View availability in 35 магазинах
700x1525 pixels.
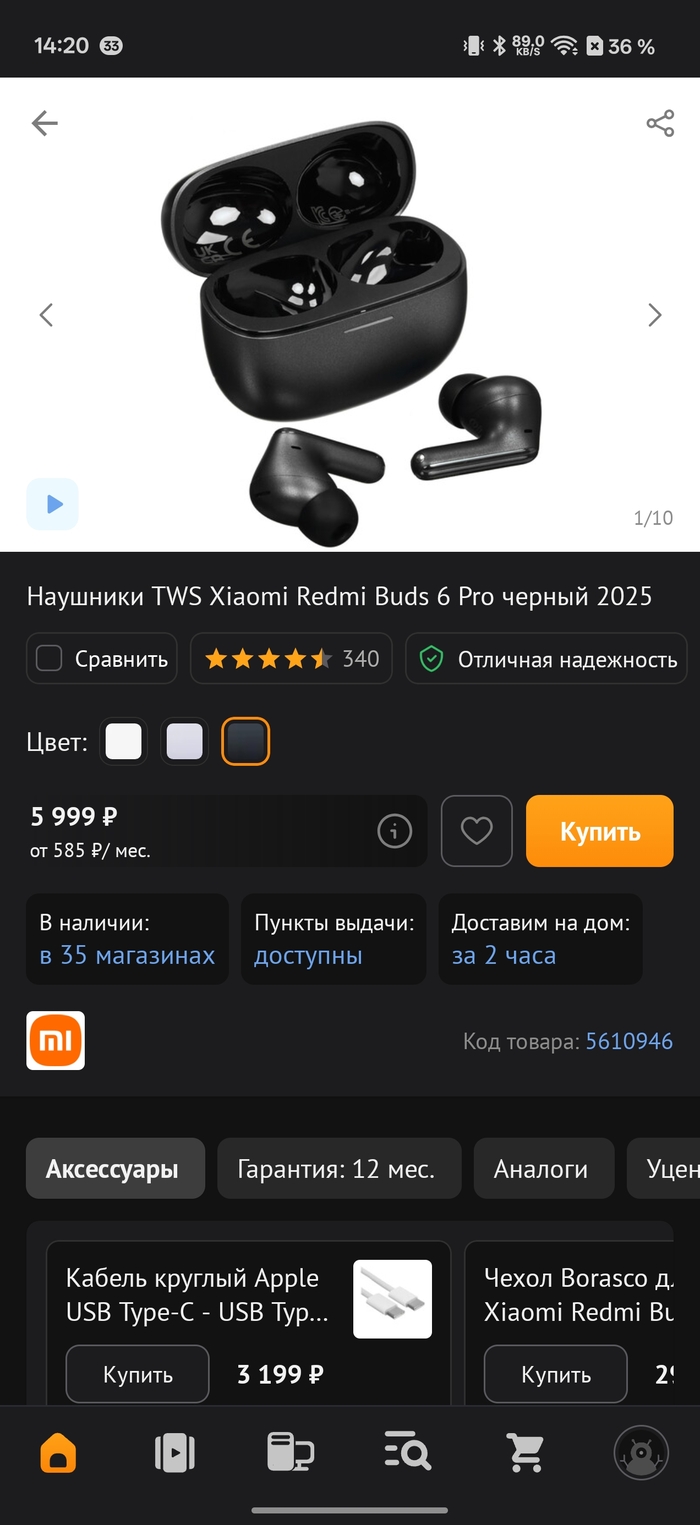127,955
